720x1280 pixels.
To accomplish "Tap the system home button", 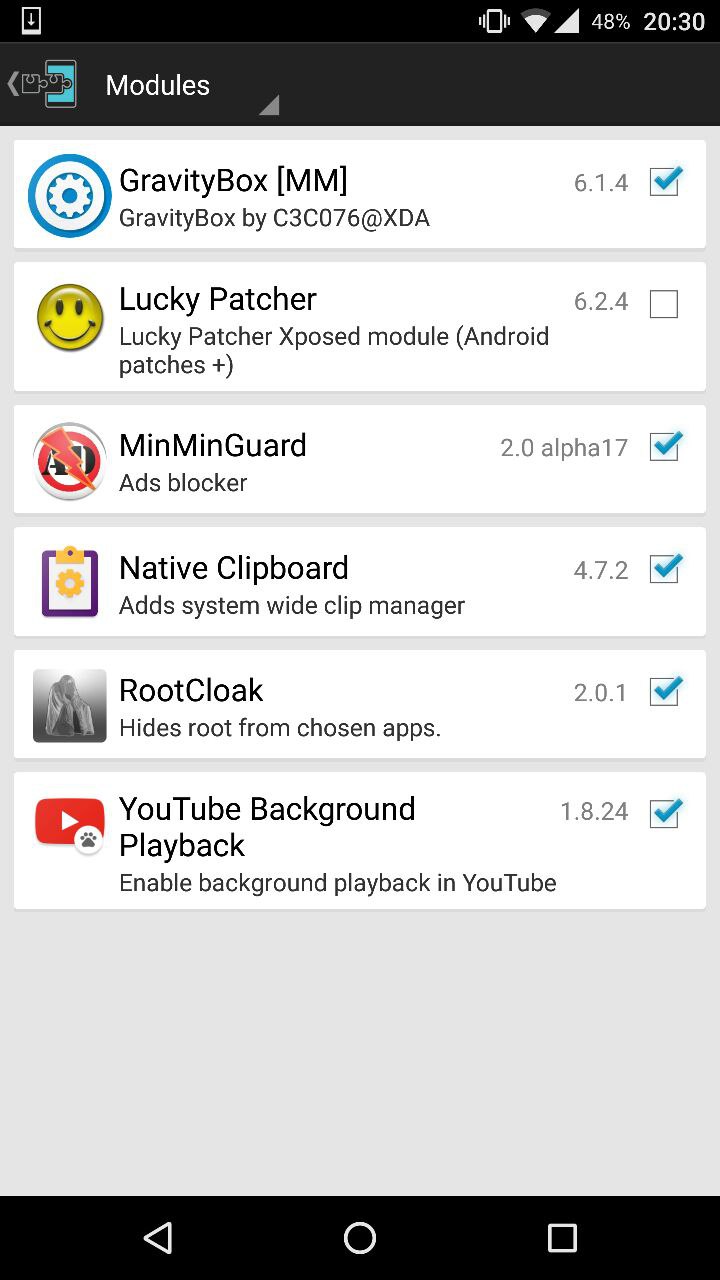I will tap(360, 1238).
